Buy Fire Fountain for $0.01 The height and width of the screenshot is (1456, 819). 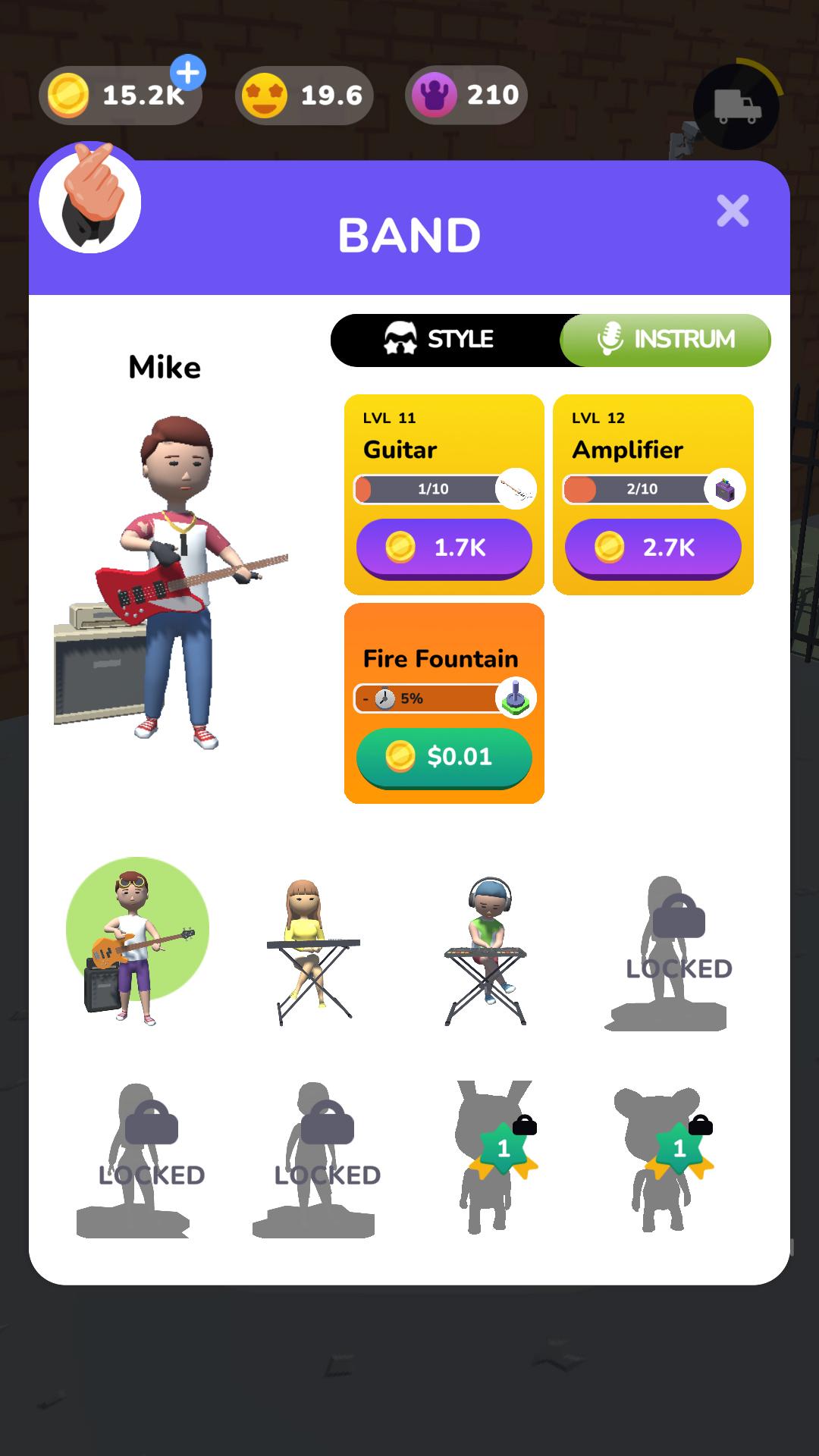(x=444, y=757)
